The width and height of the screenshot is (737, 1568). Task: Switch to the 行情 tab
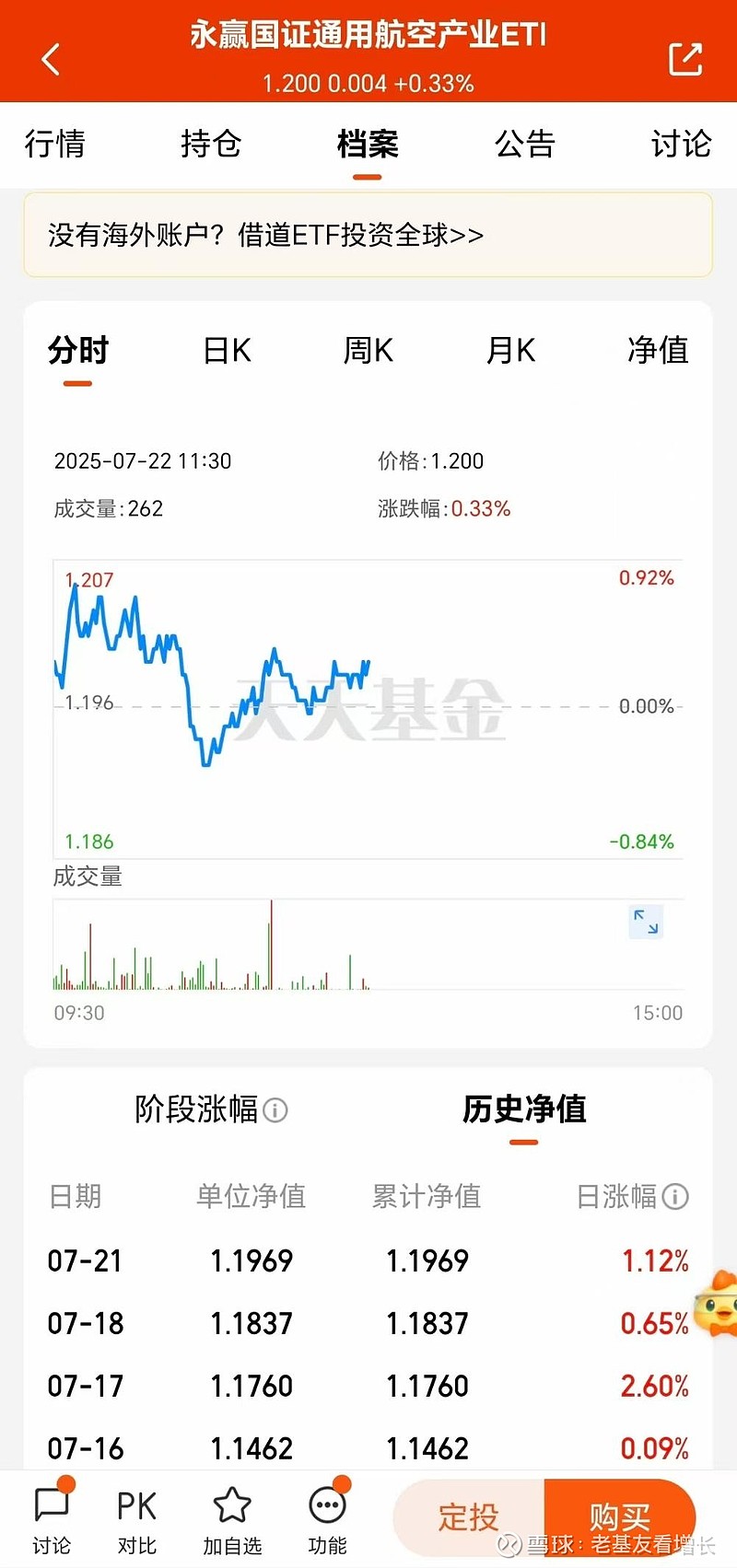click(x=55, y=145)
